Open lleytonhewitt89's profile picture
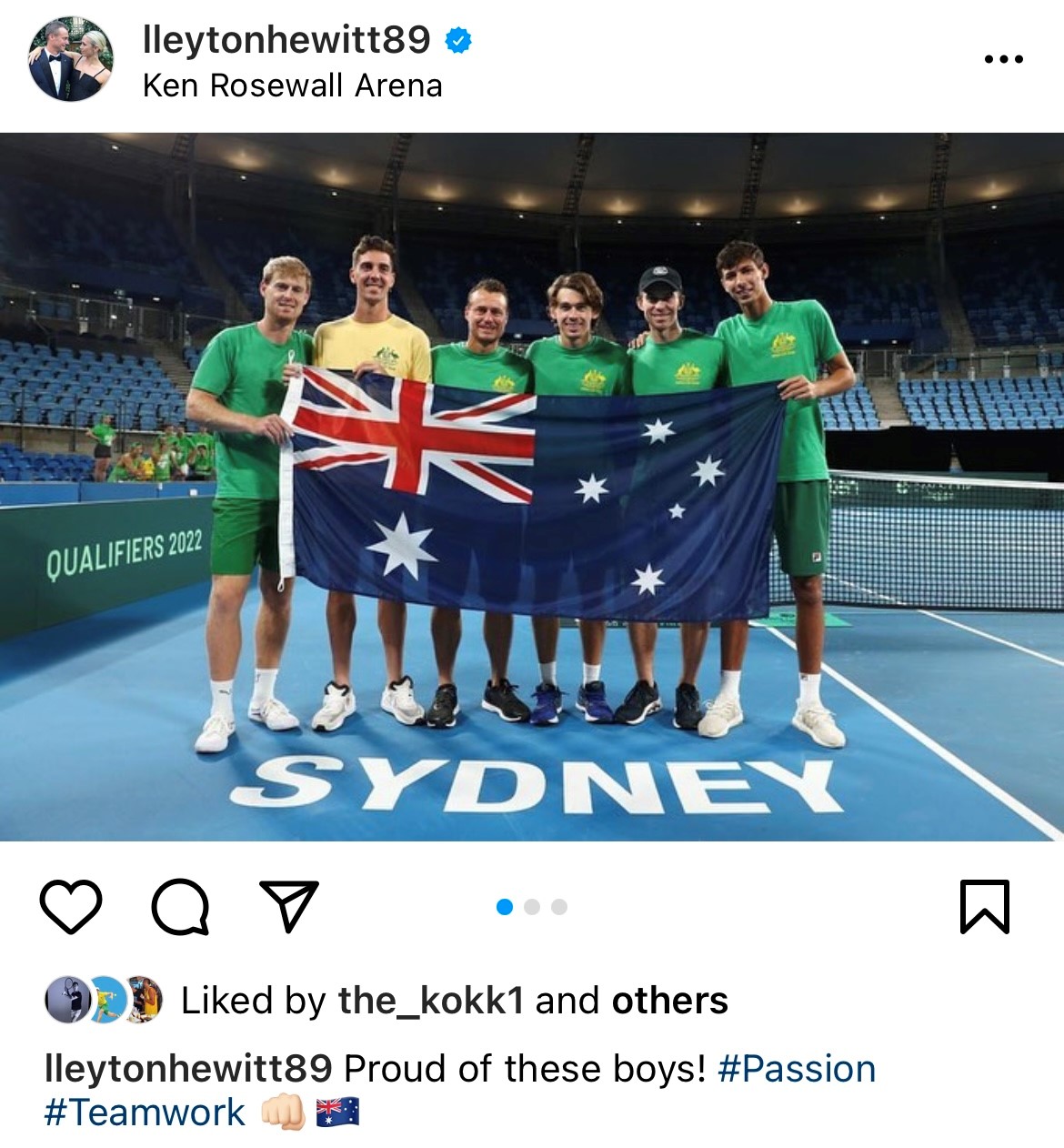Image resolution: width=1064 pixels, height=1148 pixels. point(71,60)
